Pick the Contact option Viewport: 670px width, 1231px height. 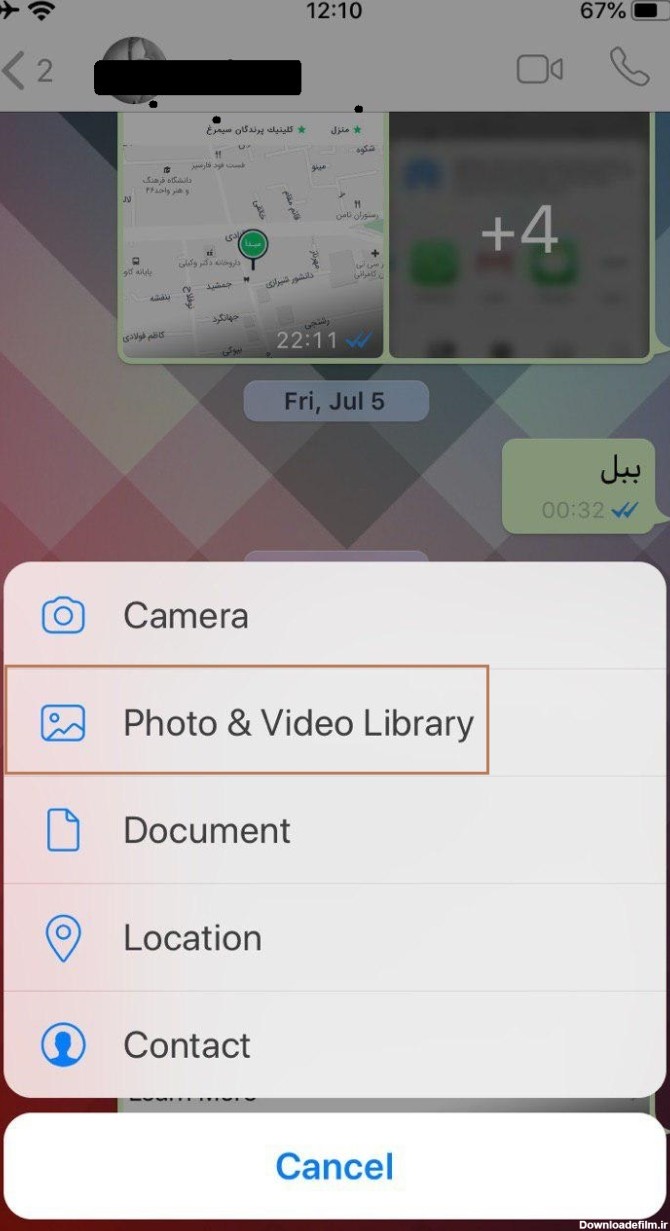click(335, 1045)
